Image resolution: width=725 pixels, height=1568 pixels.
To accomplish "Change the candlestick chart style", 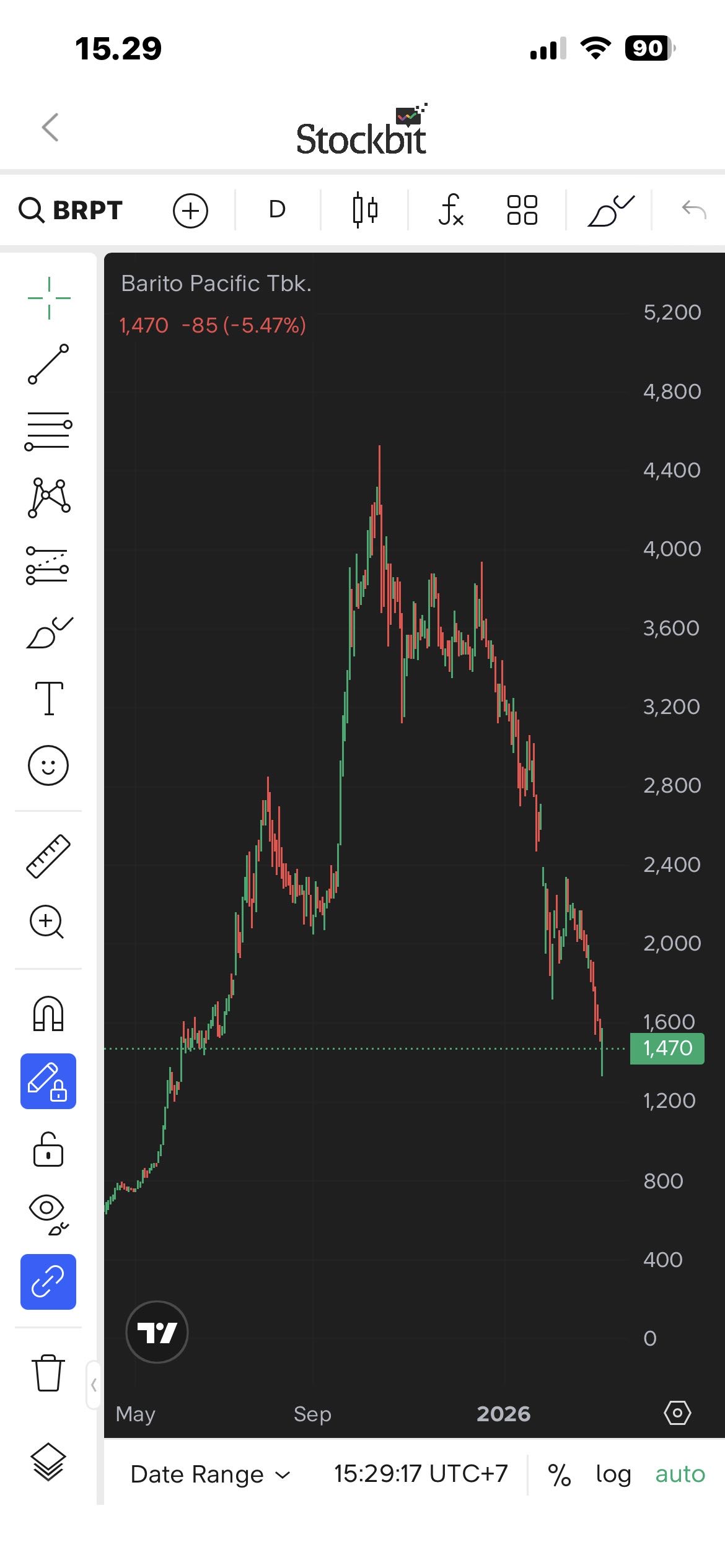I will (364, 210).
